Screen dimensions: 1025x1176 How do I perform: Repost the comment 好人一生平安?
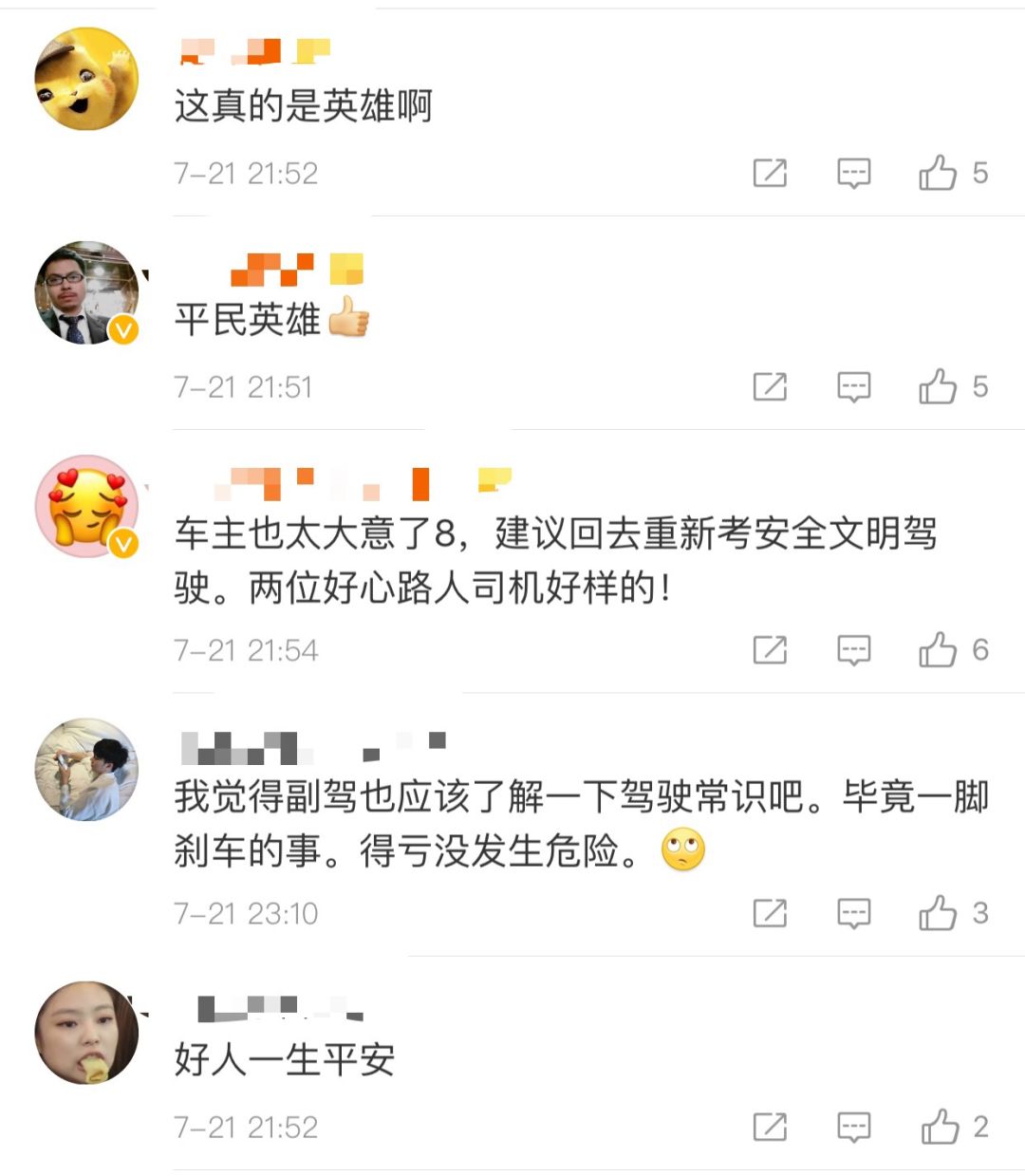point(770,1127)
